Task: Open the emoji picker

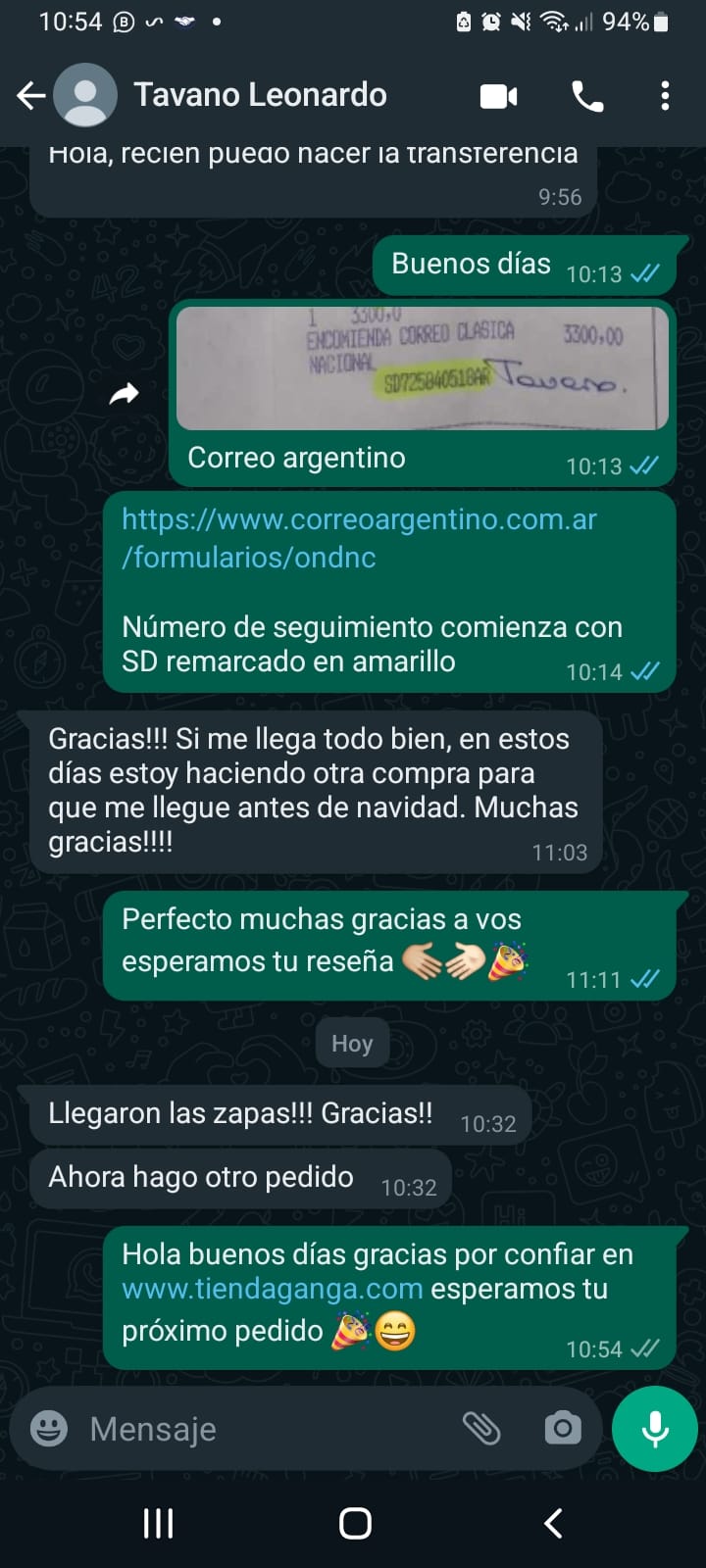Action: 49,1429
